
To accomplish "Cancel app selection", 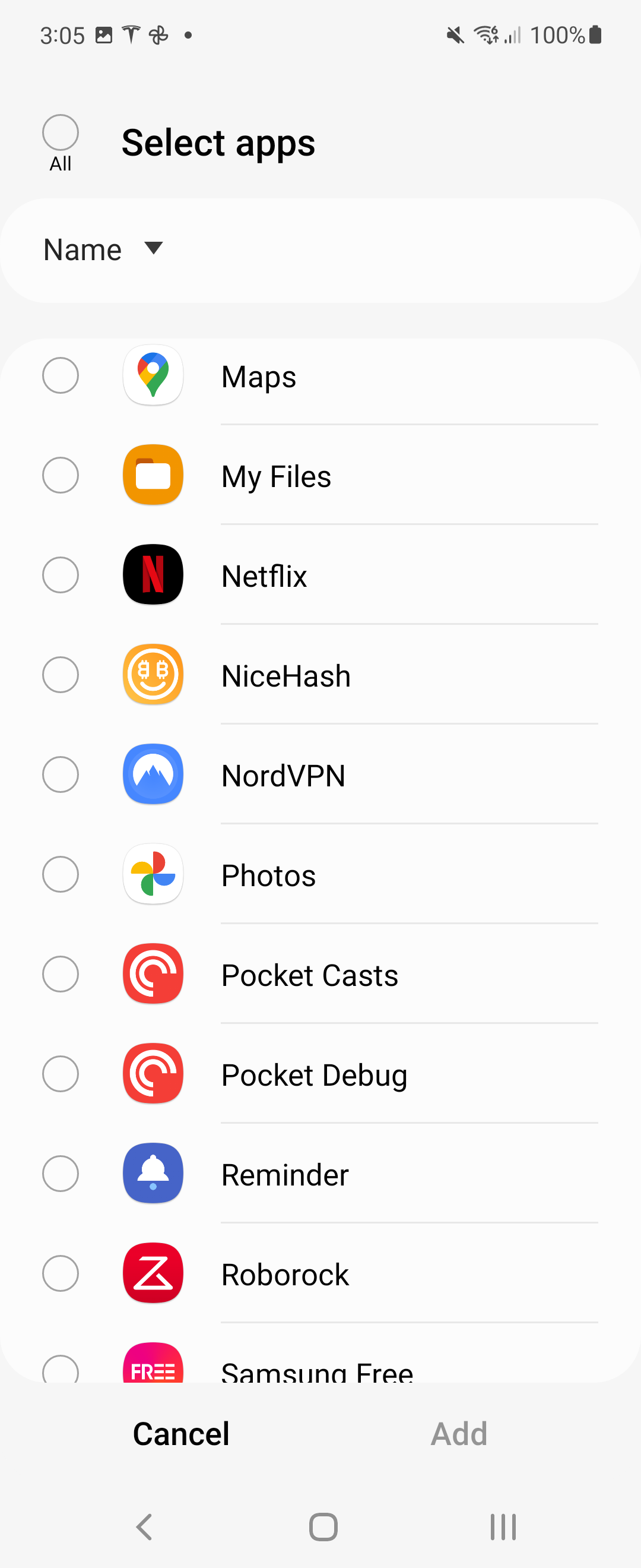I will pos(181,1434).
